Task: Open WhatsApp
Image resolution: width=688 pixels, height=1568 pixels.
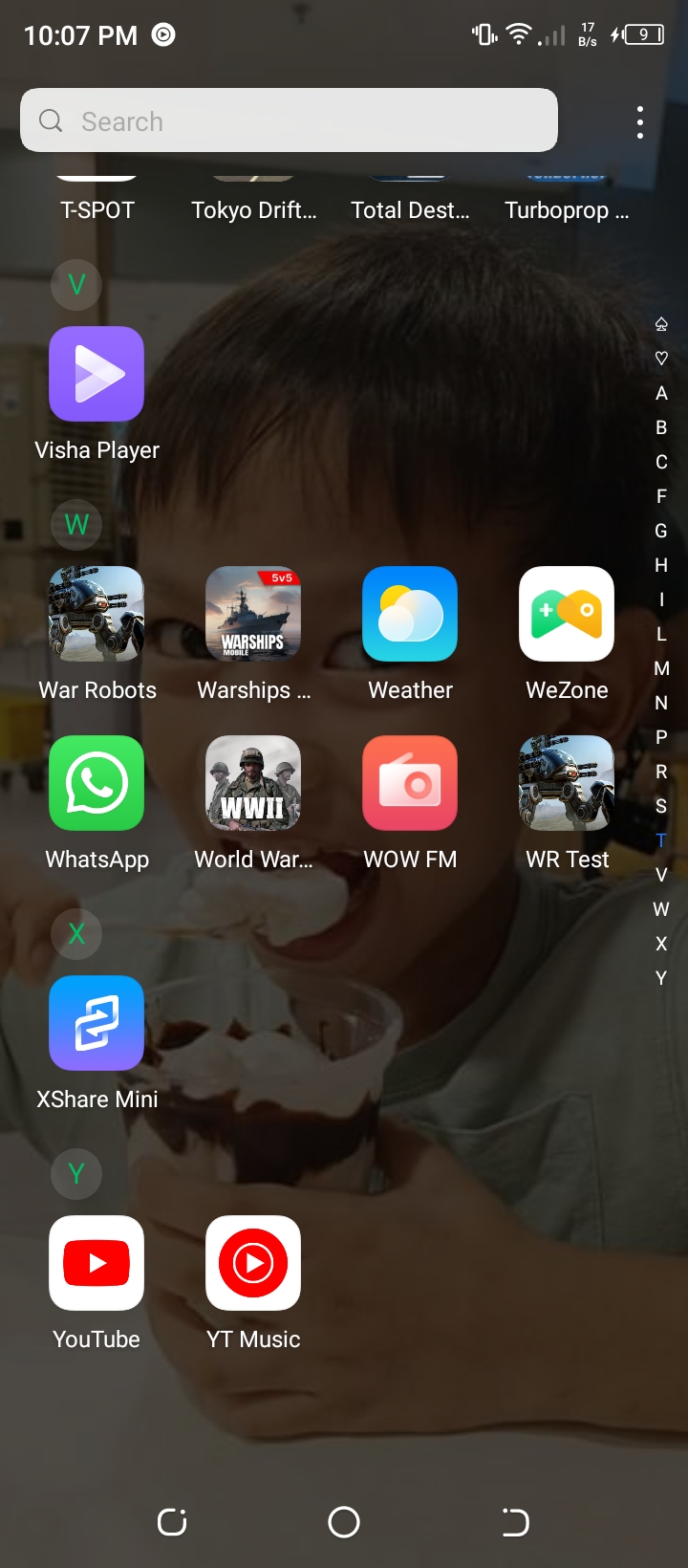Action: tap(97, 783)
